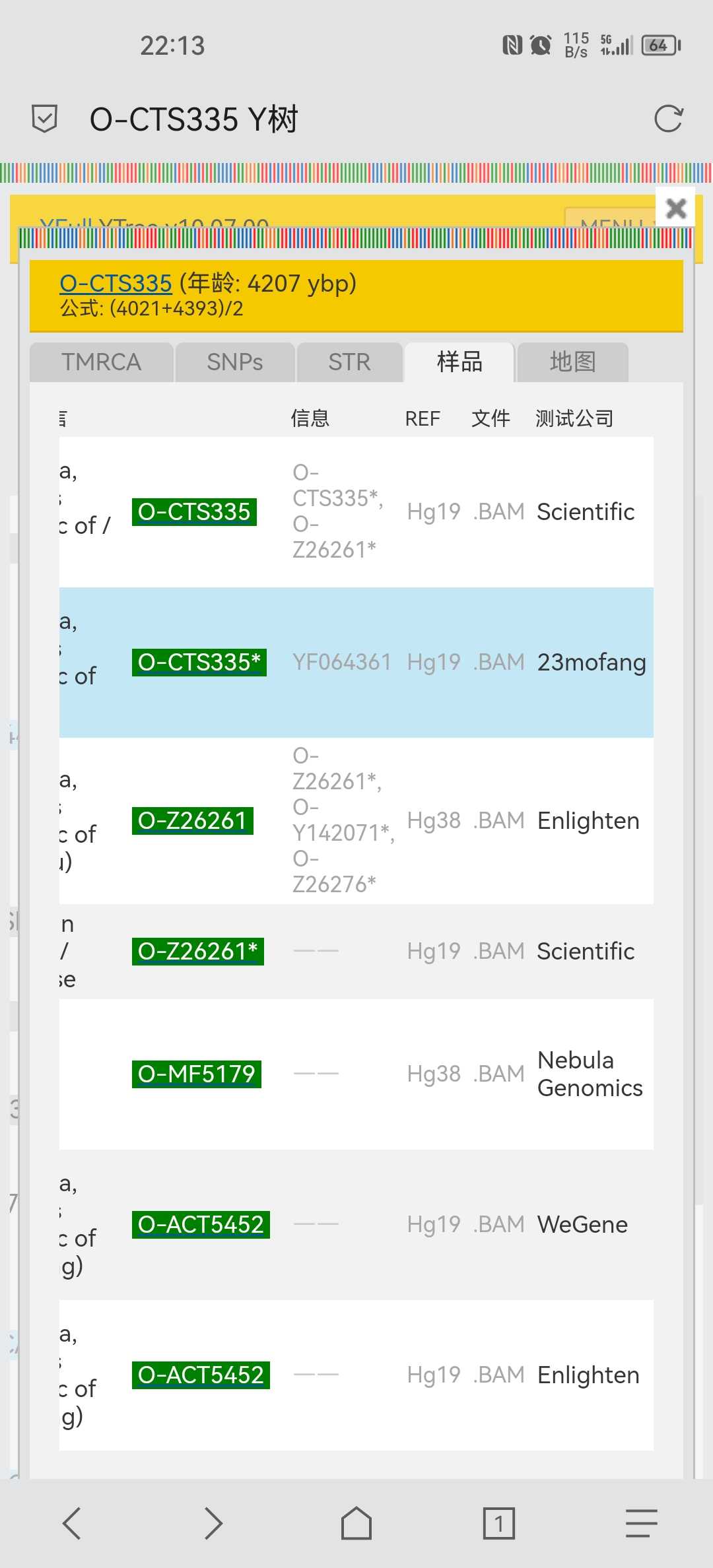Close the sample details popup
The width and height of the screenshot is (713, 1568).
(x=675, y=208)
